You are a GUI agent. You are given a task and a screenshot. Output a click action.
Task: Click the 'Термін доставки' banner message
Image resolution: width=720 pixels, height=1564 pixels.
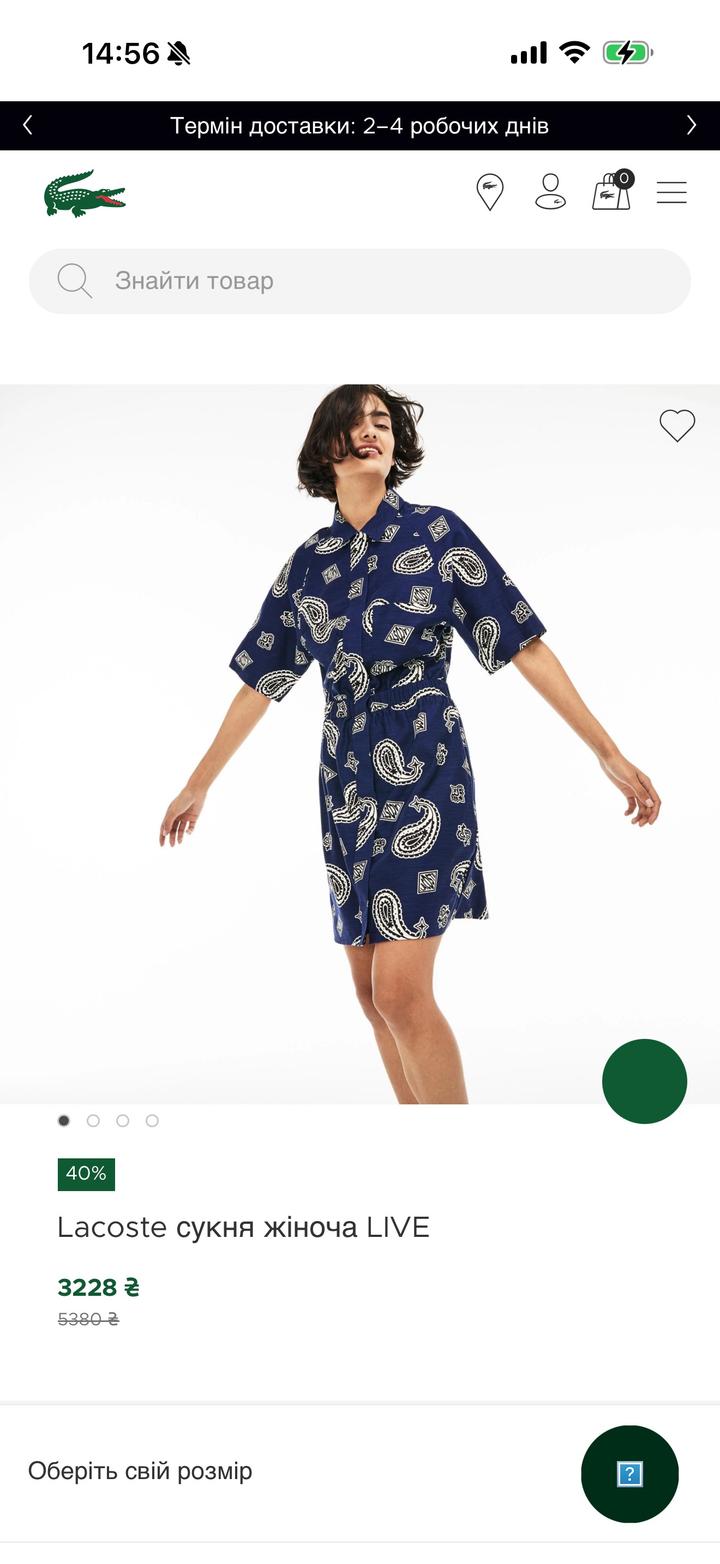coord(360,125)
